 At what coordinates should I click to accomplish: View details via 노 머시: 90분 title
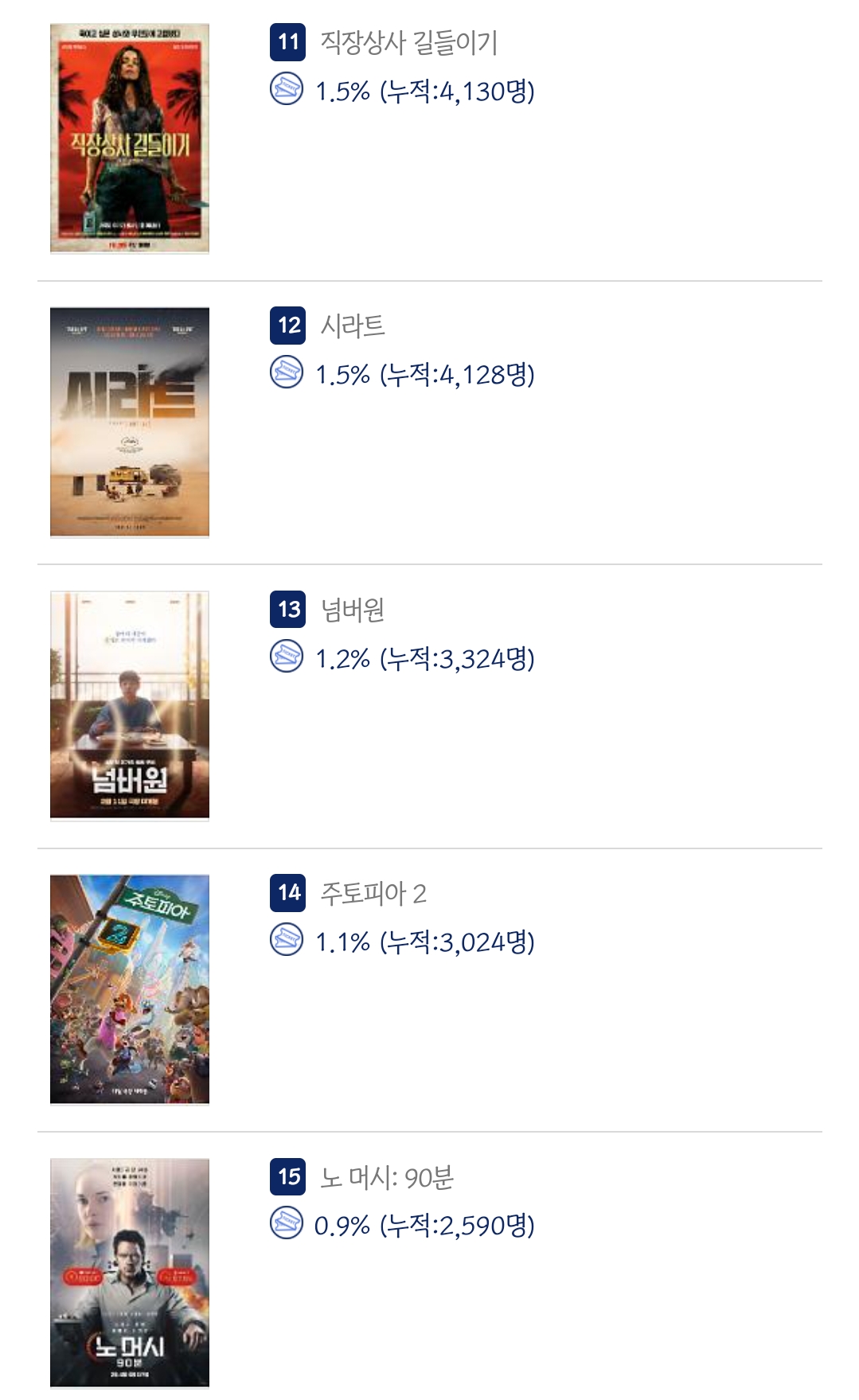[x=387, y=1176]
